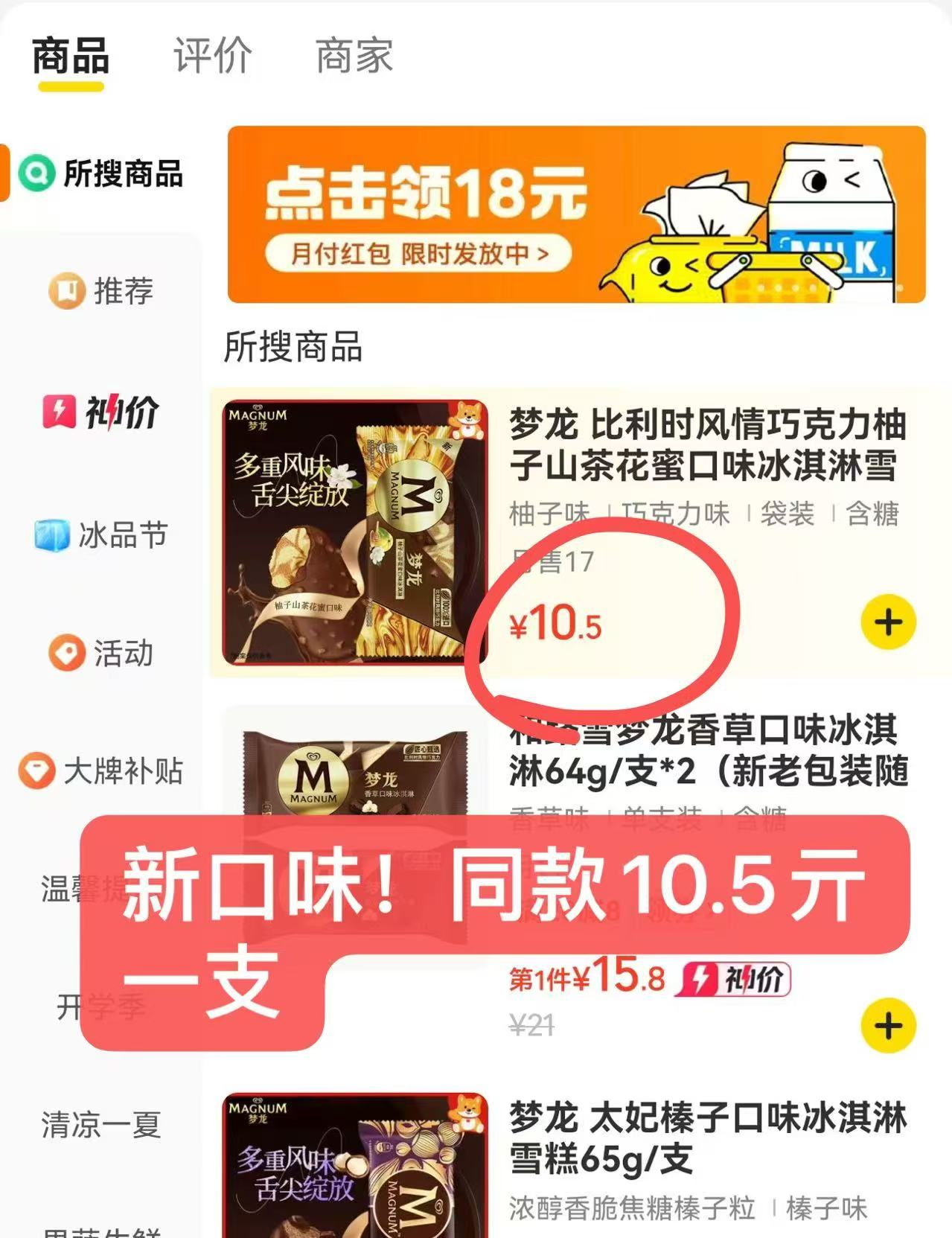Switch to the 评价 reviews tab
This screenshot has width=952, height=1238.
212,54
